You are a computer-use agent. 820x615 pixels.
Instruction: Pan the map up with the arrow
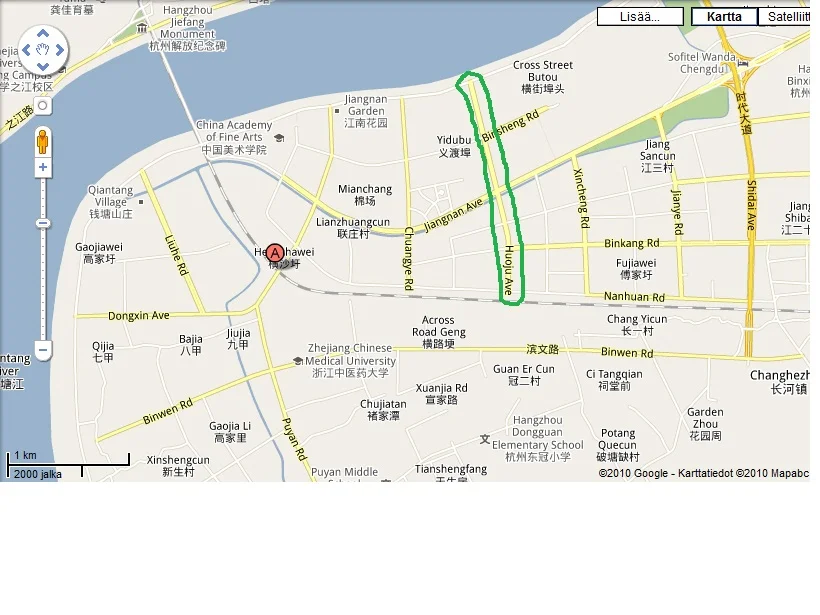[43, 33]
